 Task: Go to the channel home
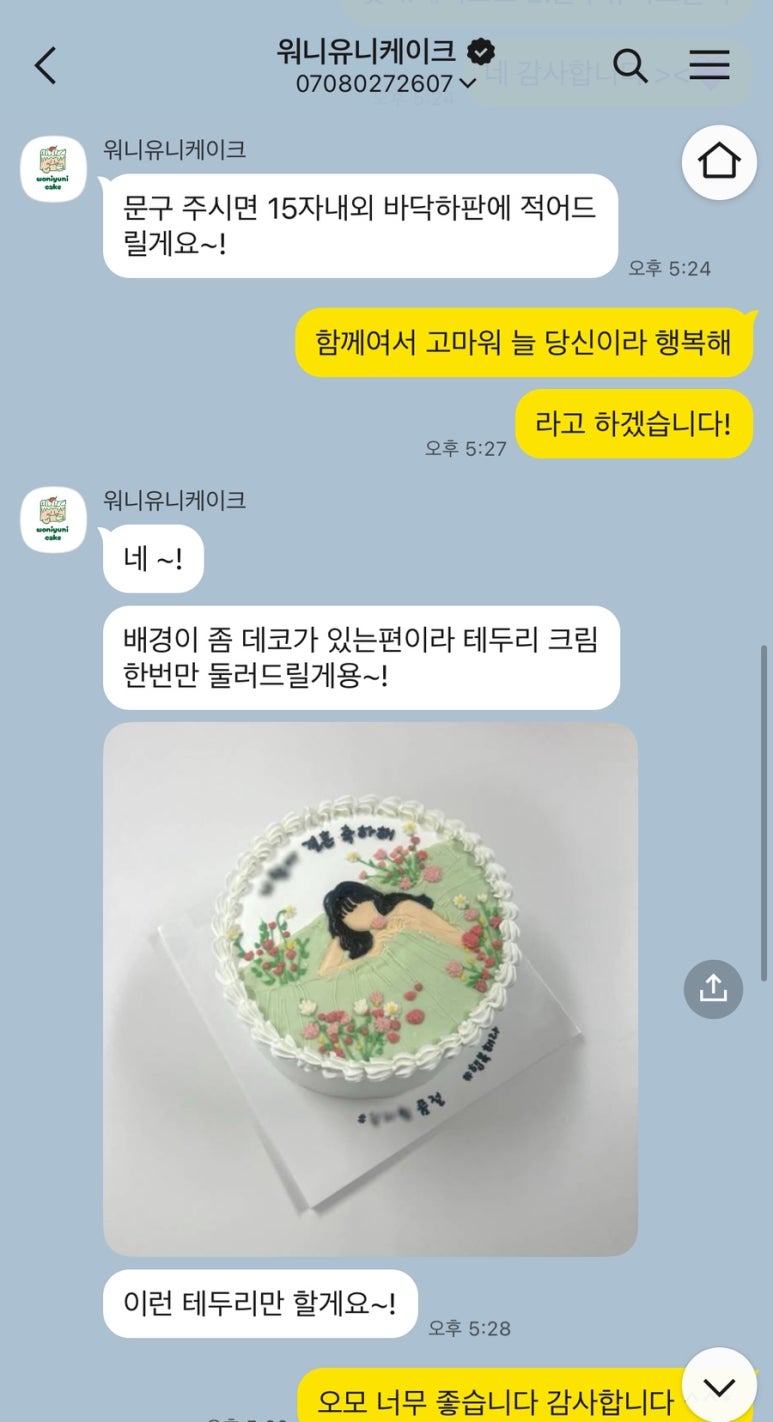pyautogui.click(x=718, y=161)
